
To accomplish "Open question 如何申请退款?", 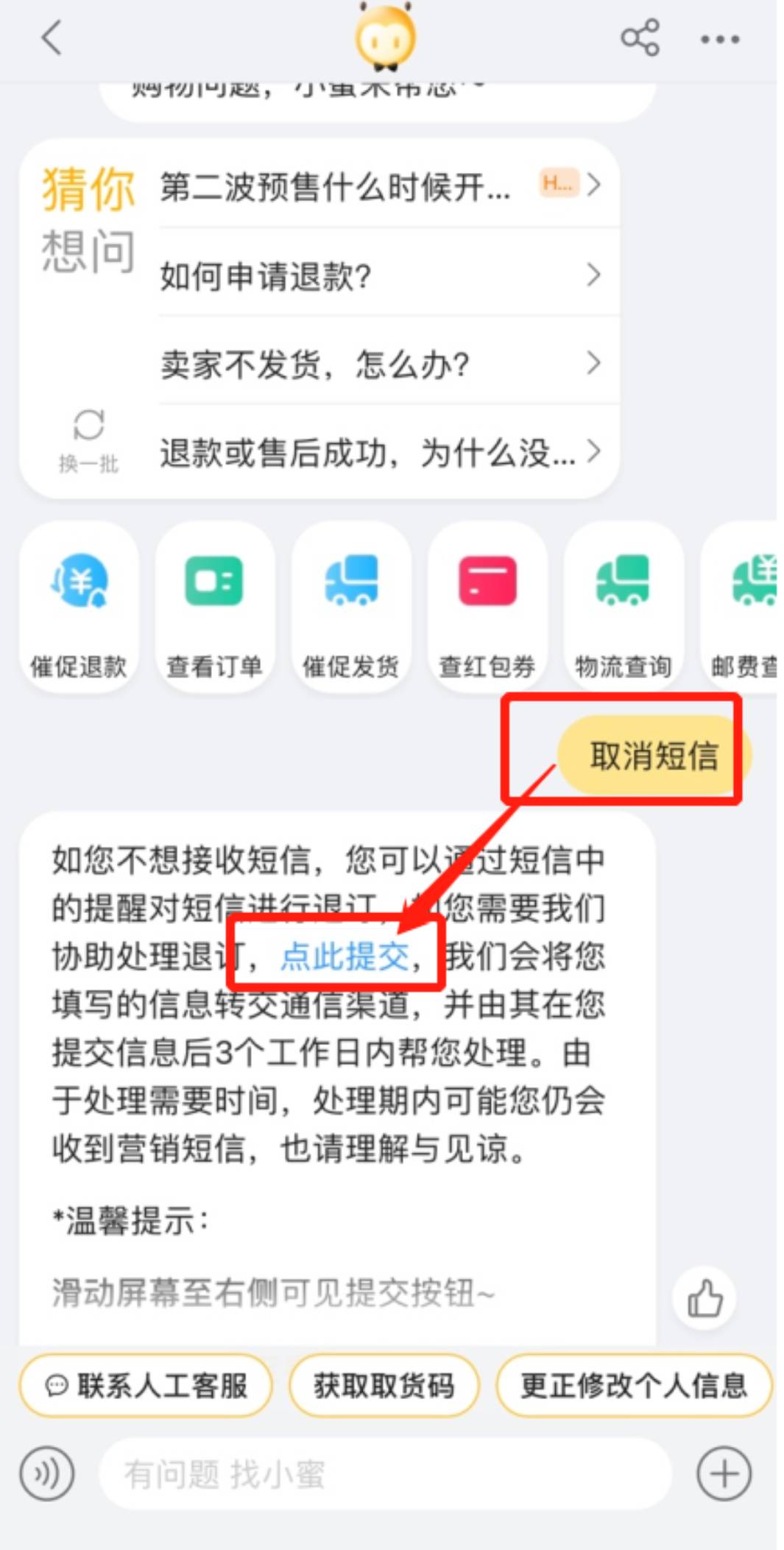I will (379, 275).
